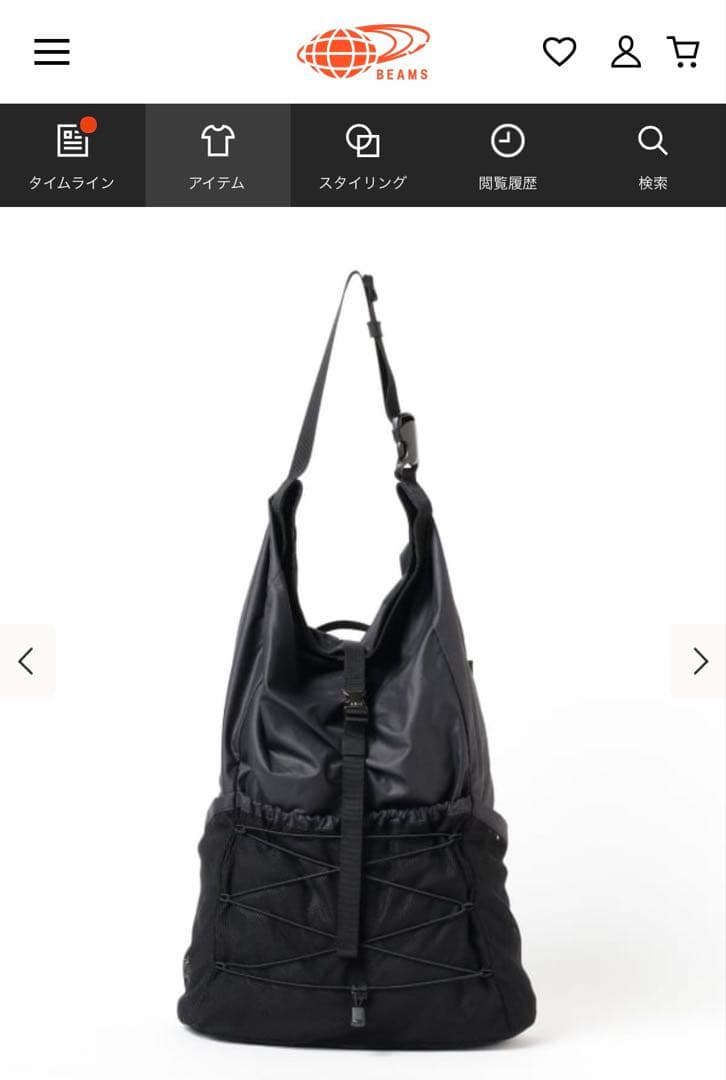Switch to the タイムライン tab
This screenshot has width=726, height=1080.
click(72, 156)
